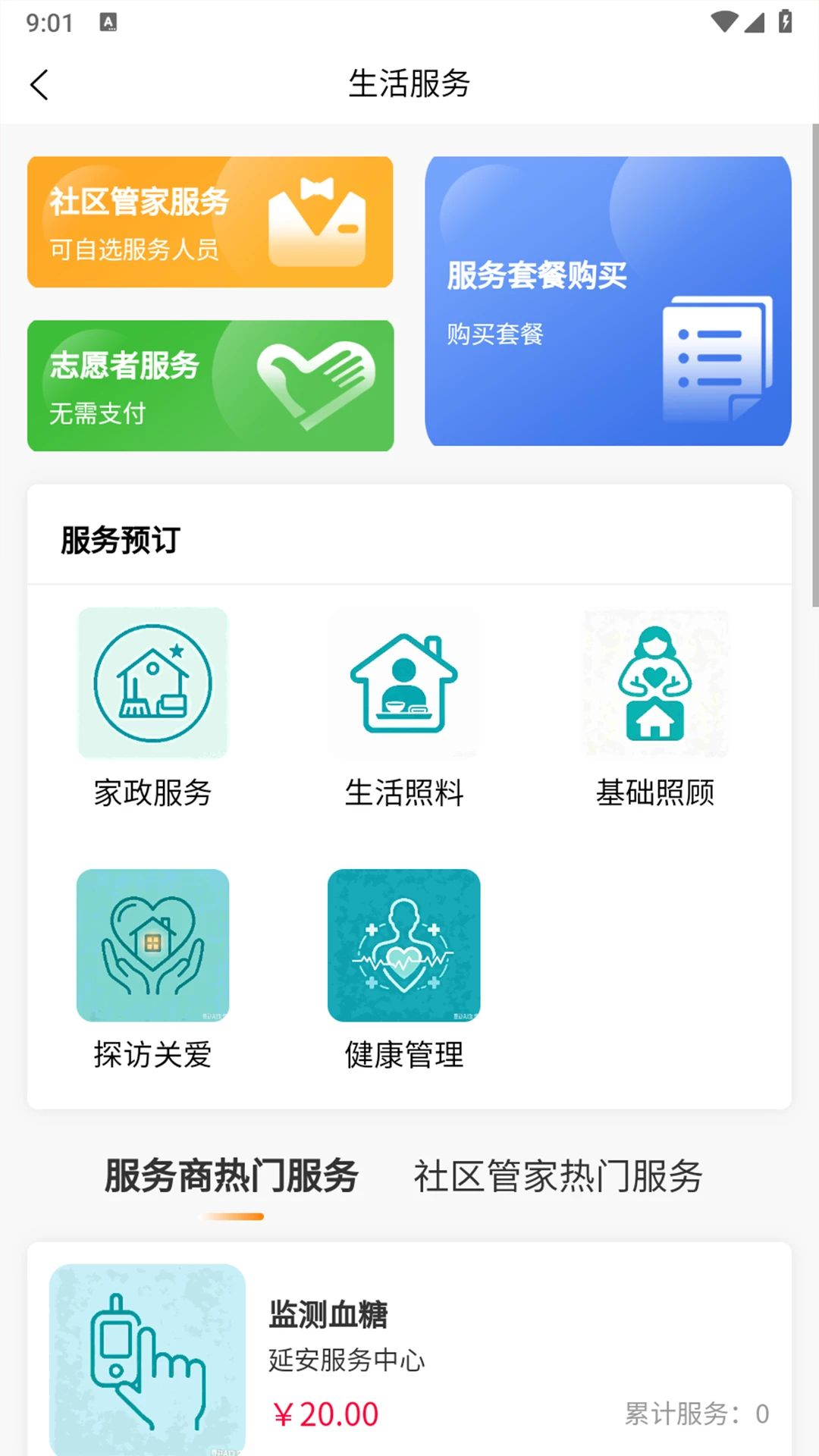
Task: Open 服务套餐购买 to buy a package
Action: 608,301
